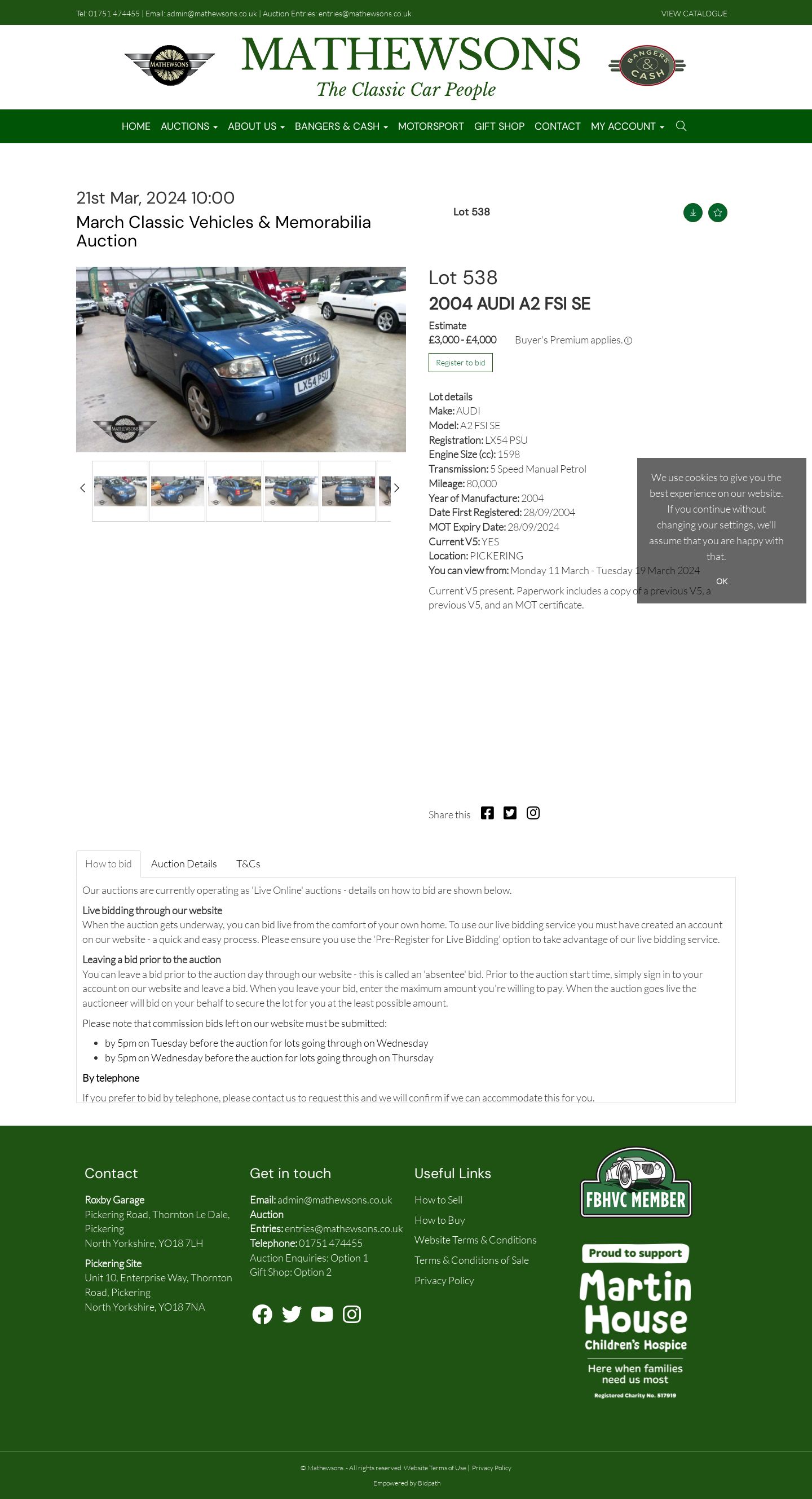Expand the Auctions dropdown menu
Screen dimensions: 812x1499
pos(188,126)
